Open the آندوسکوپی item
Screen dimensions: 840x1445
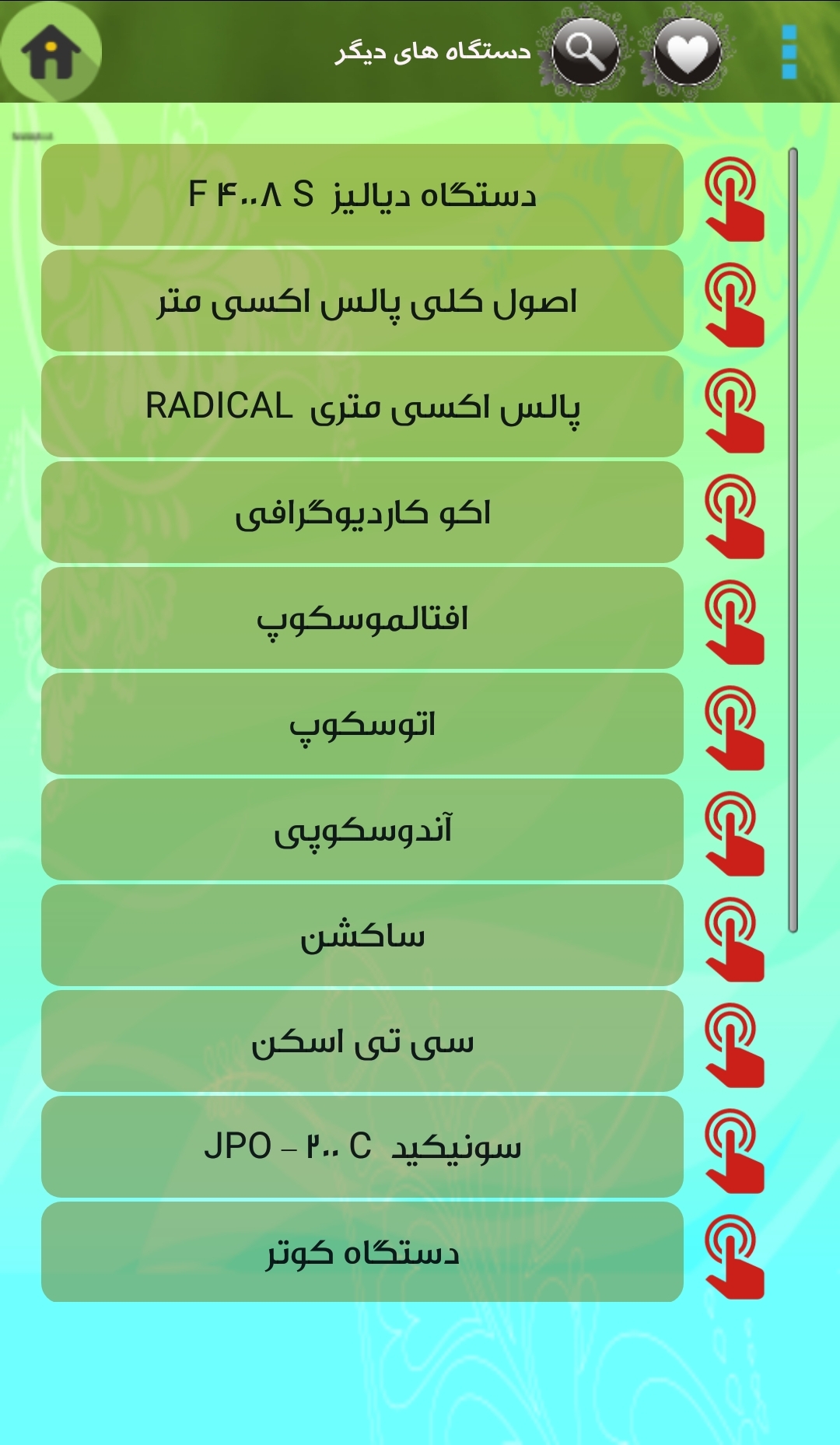tap(362, 830)
